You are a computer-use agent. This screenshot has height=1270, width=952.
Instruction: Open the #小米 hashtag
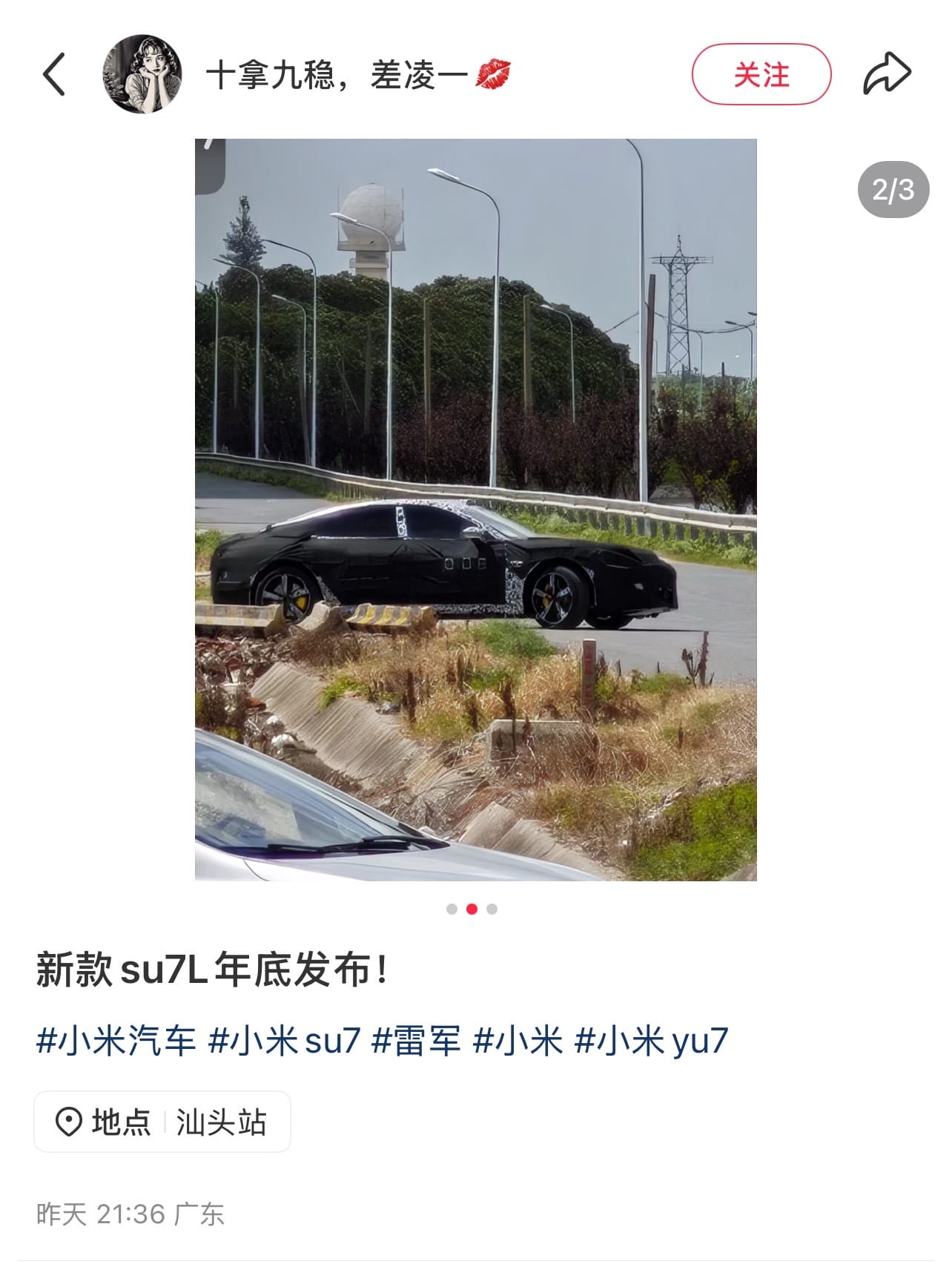(x=518, y=1041)
